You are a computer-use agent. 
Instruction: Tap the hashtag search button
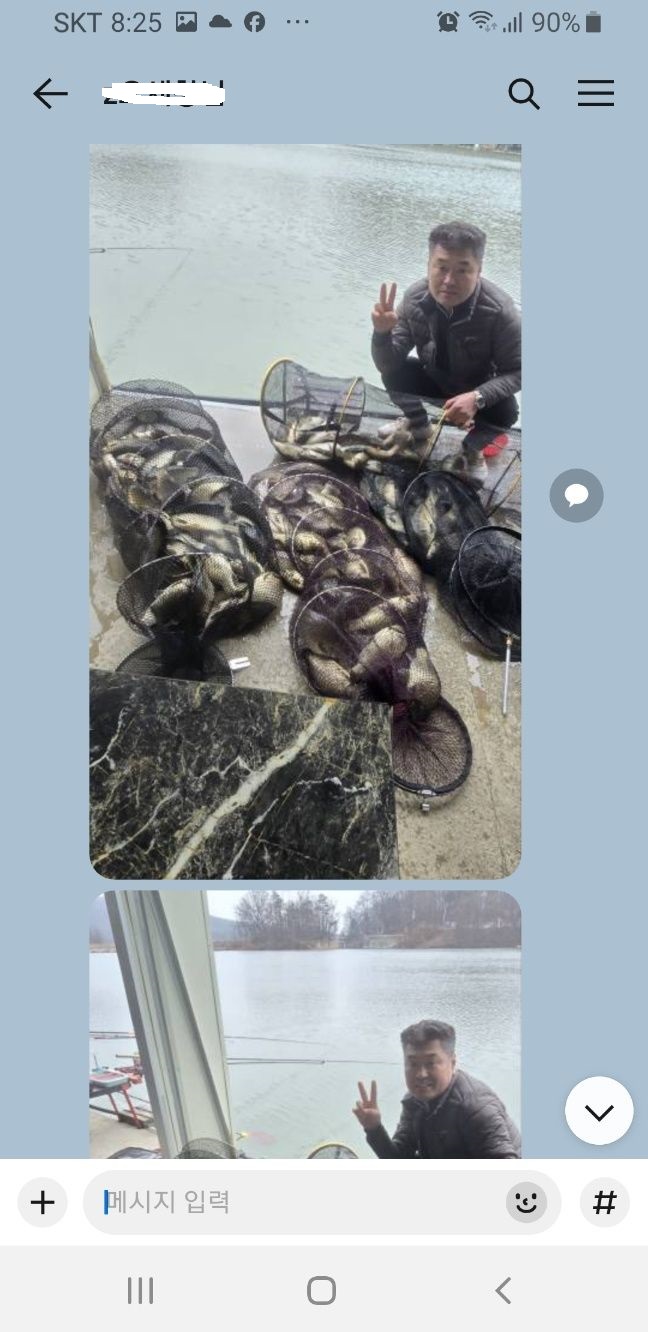[x=604, y=1202]
